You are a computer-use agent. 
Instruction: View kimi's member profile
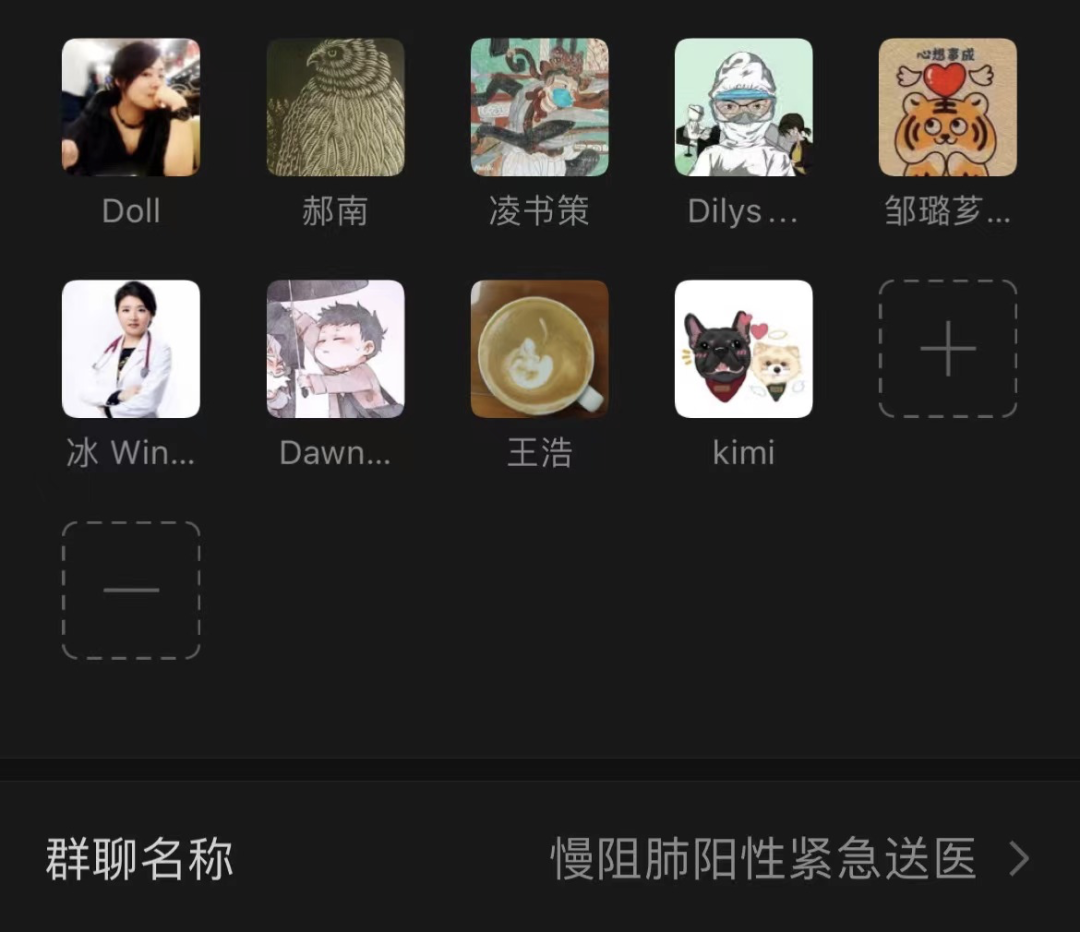pos(743,349)
